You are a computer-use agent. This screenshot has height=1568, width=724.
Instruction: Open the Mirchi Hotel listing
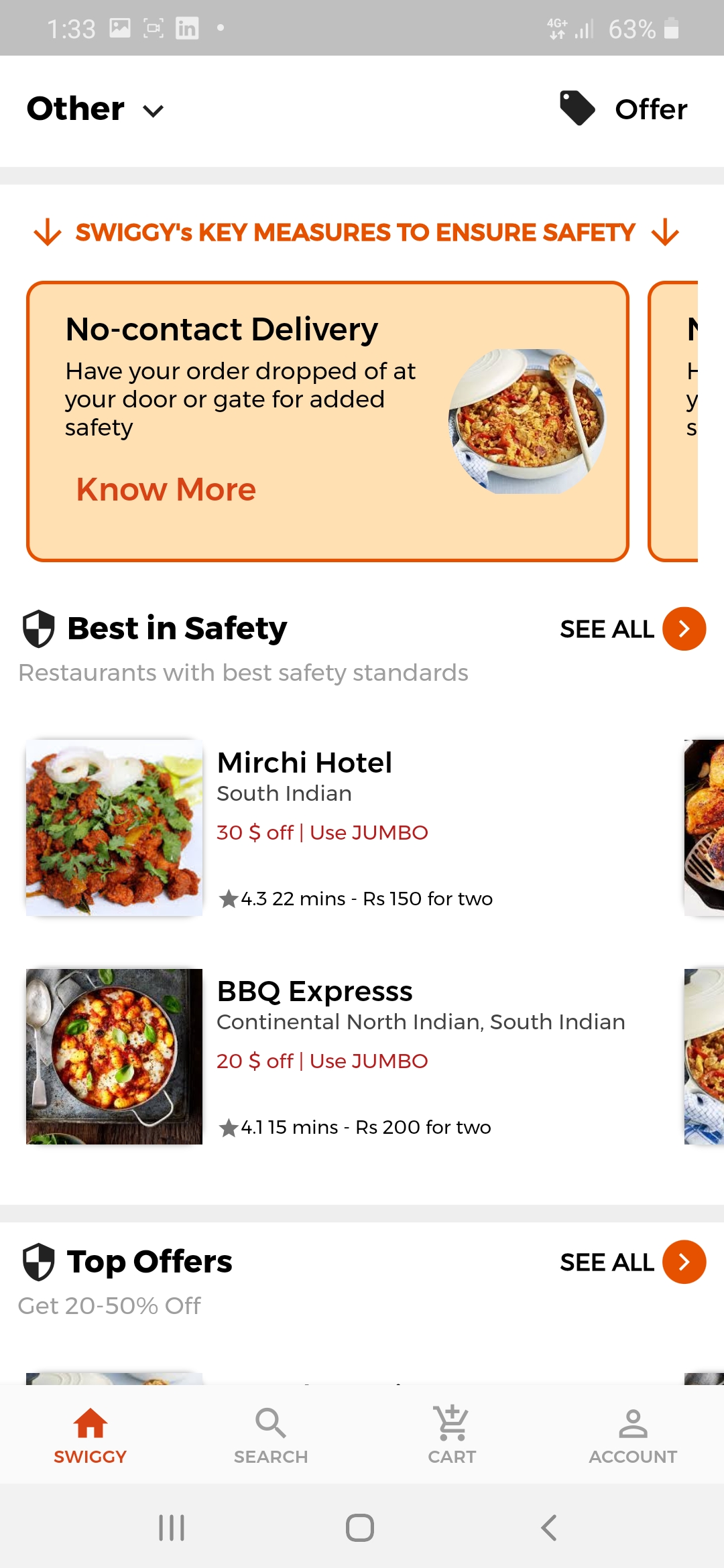(305, 762)
